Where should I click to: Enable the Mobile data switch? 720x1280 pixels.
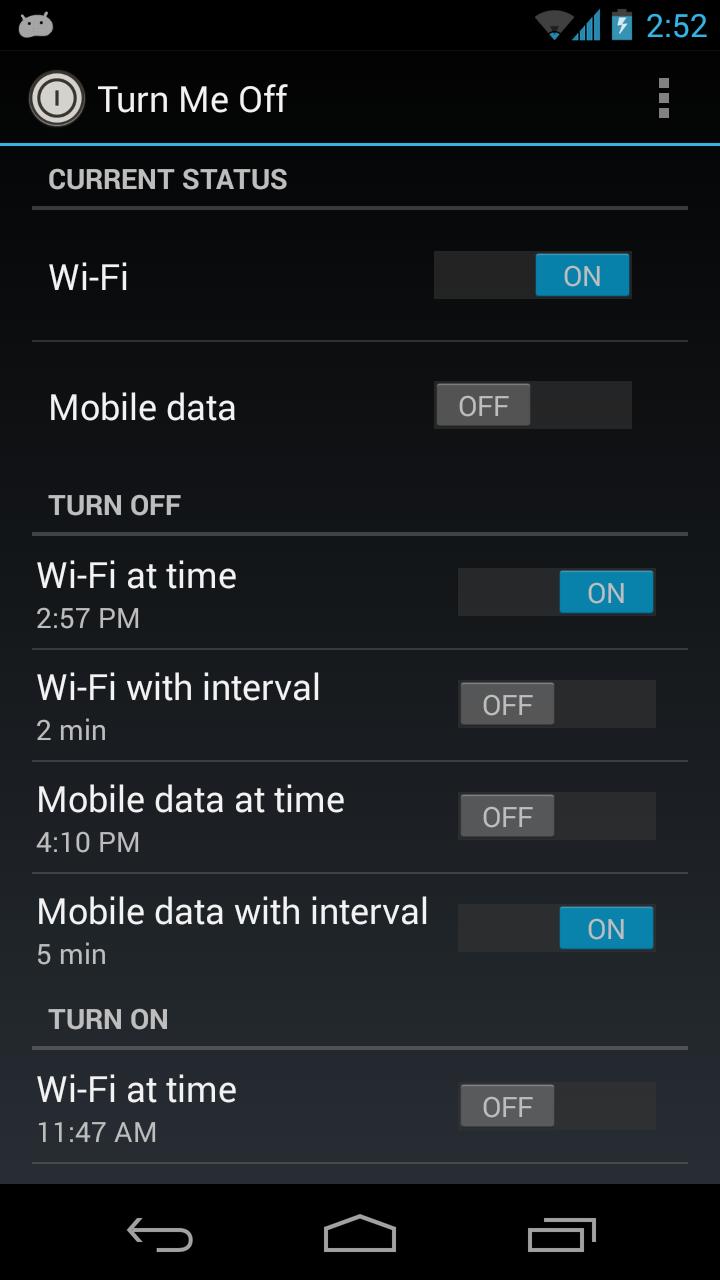tap(532, 405)
